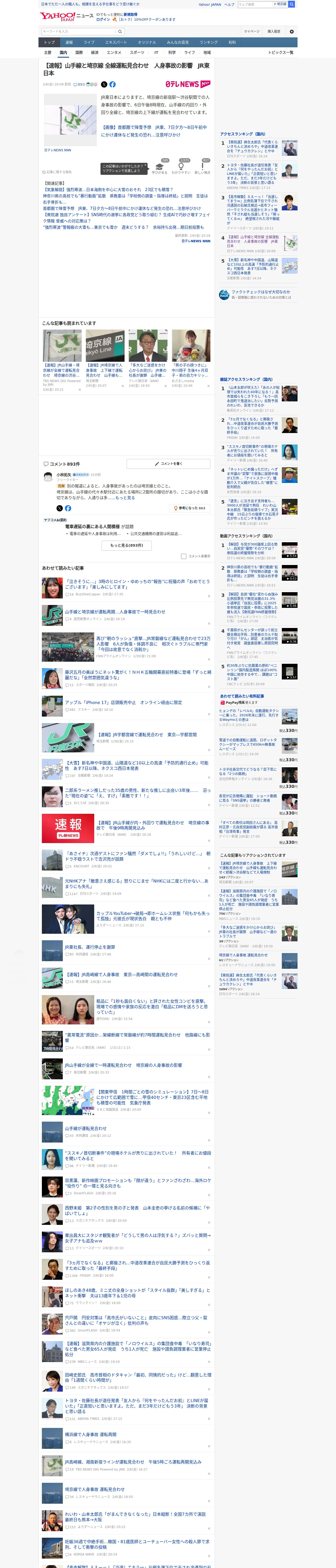Open the アップル「iPhone 17」店頭販売中止 article
This screenshot has width=336, height=1568.
124,702
